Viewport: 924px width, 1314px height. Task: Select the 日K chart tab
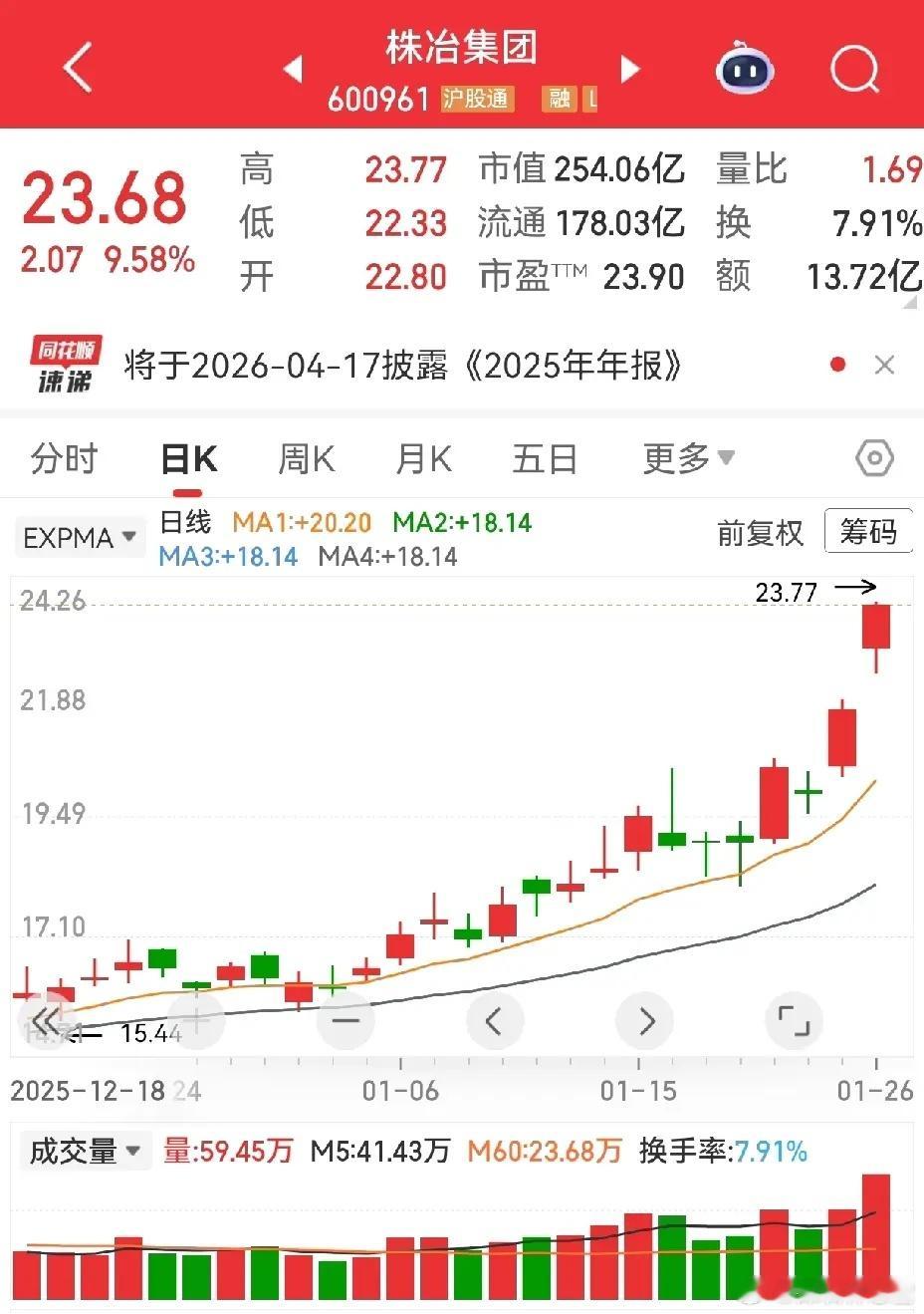188,459
